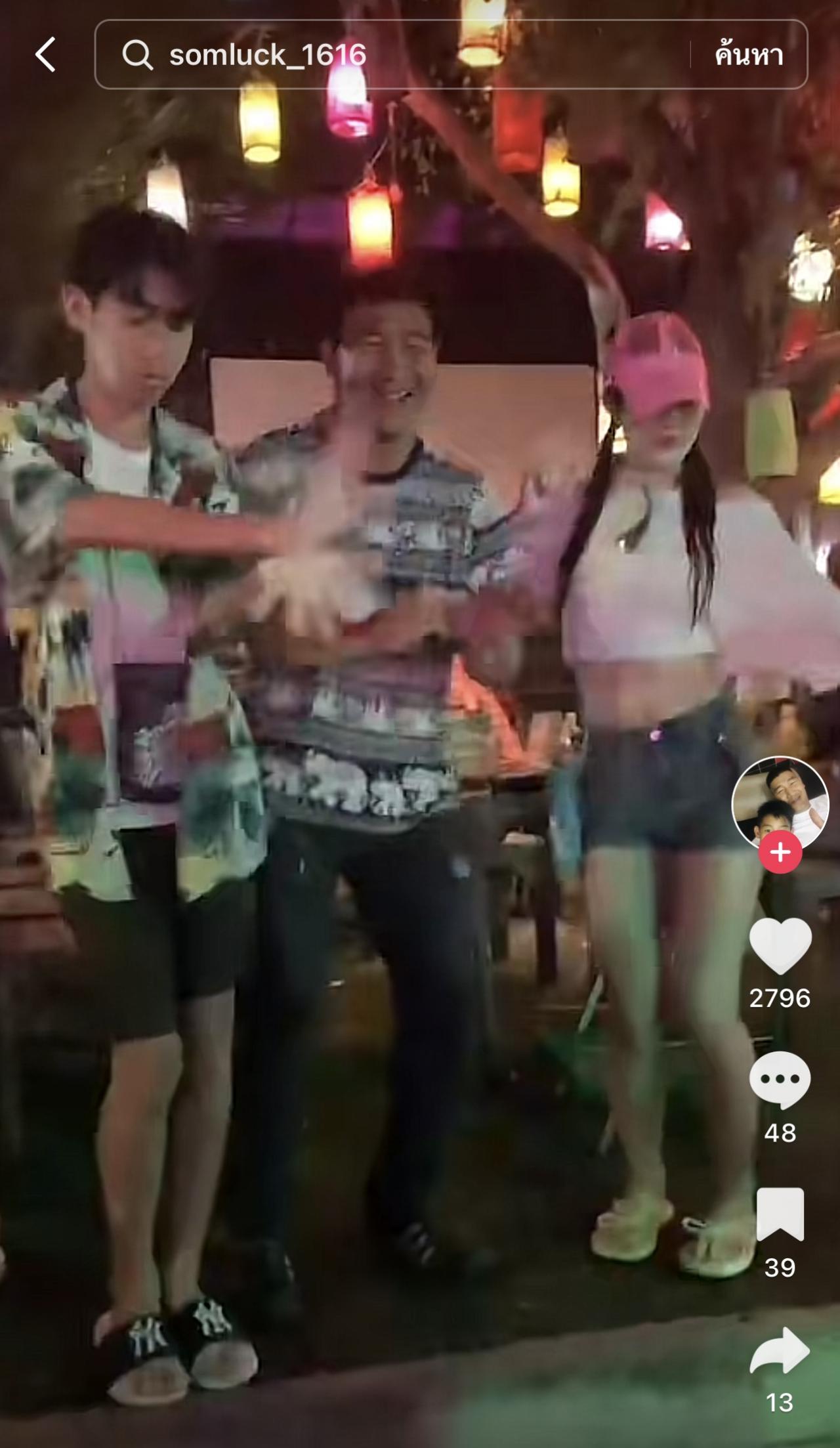The image size is (840, 1448).
Task: Follow the creator with the plus badge
Action: (x=780, y=853)
